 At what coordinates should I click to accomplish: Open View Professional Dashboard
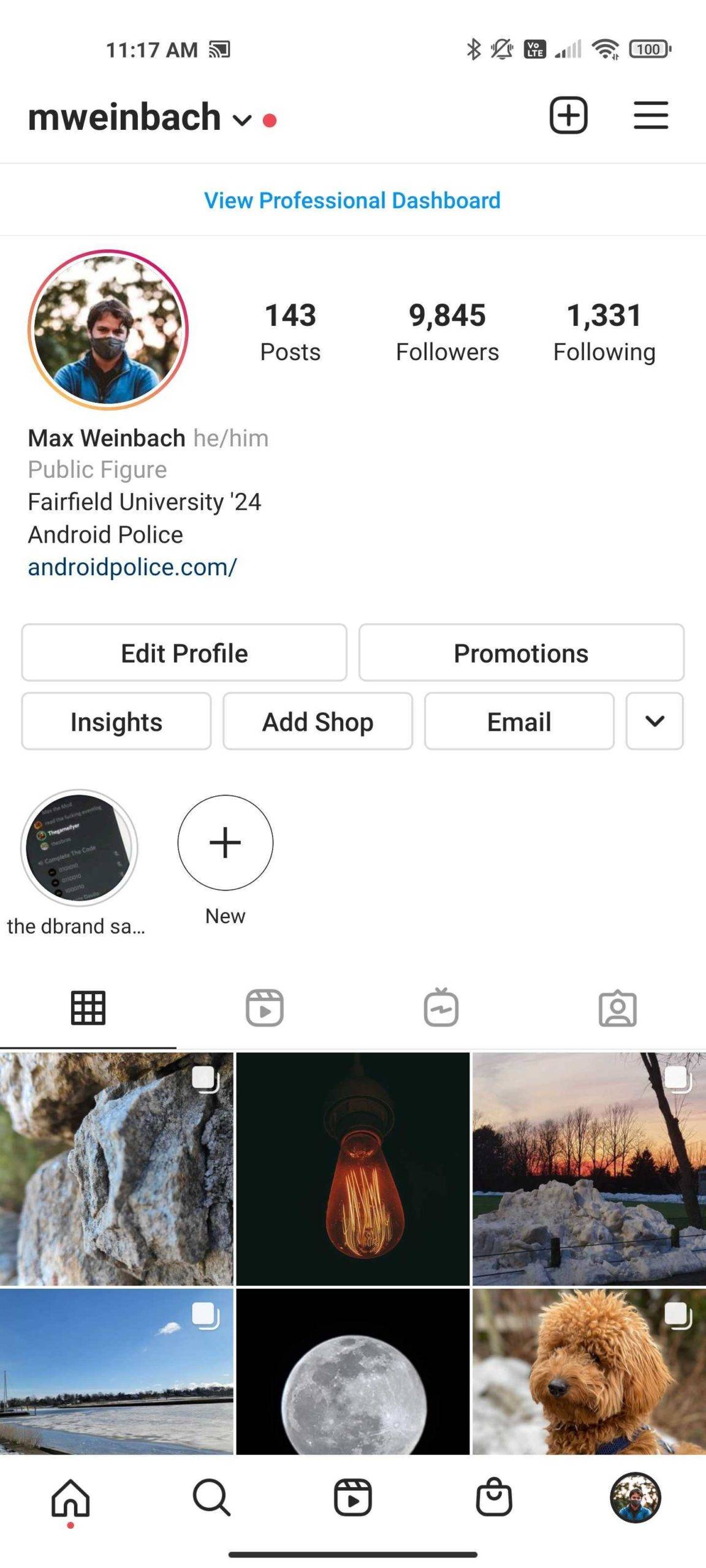point(353,200)
